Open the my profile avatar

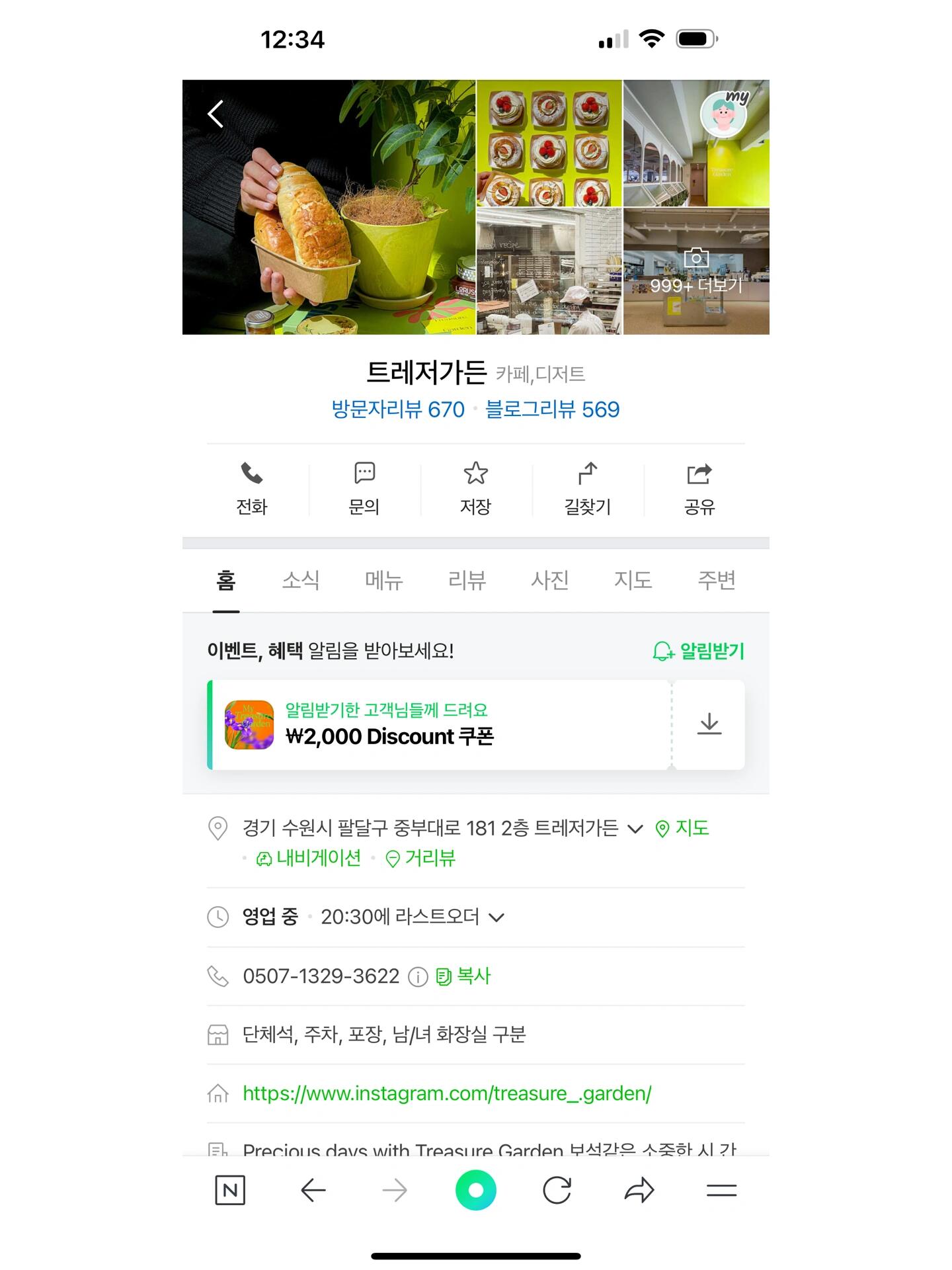pyautogui.click(x=724, y=114)
